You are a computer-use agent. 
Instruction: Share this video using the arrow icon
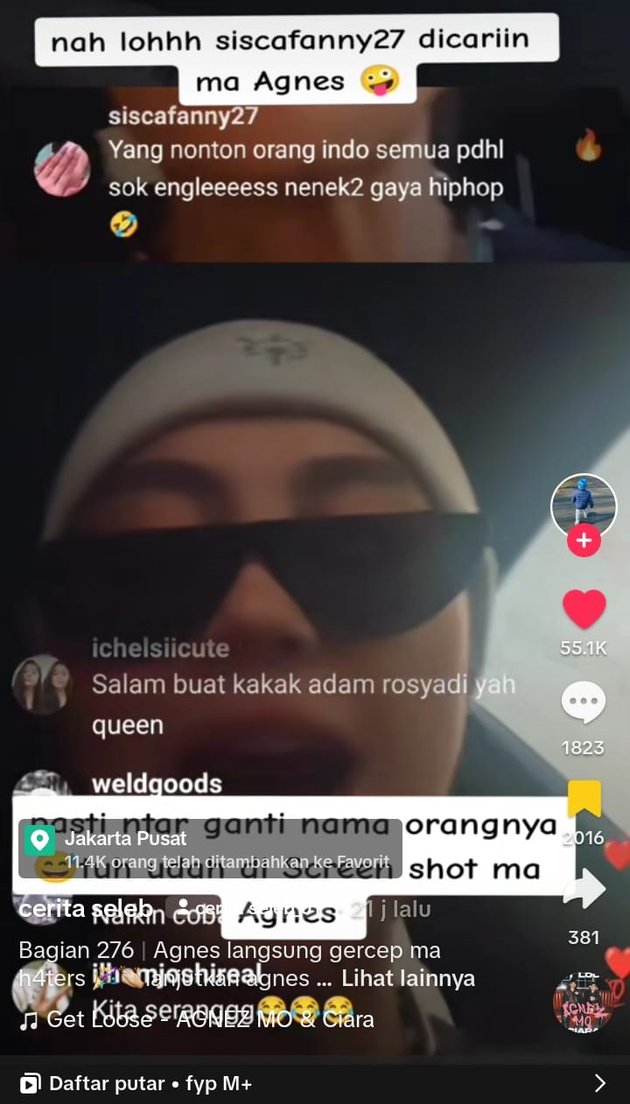click(x=584, y=889)
